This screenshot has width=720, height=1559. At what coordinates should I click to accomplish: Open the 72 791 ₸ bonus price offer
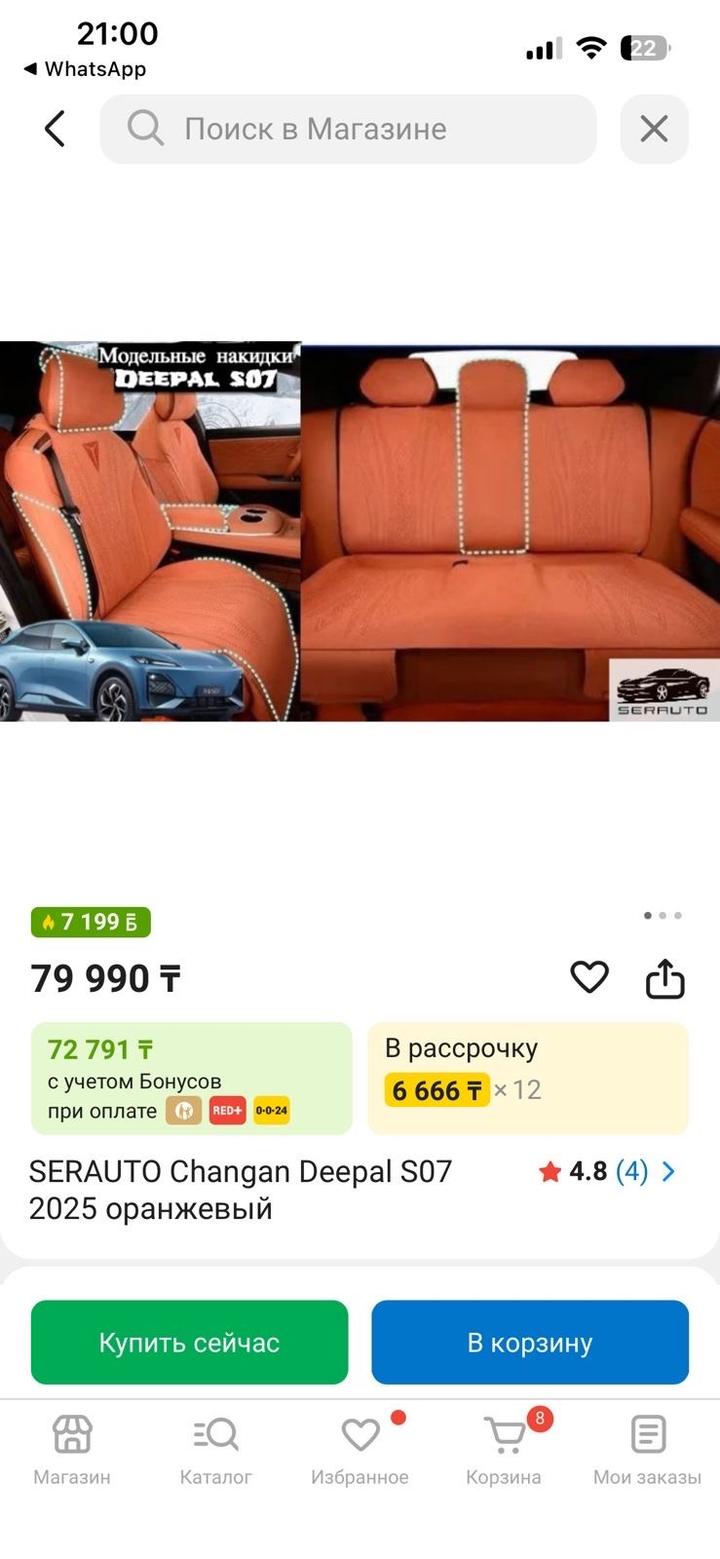tap(191, 1078)
